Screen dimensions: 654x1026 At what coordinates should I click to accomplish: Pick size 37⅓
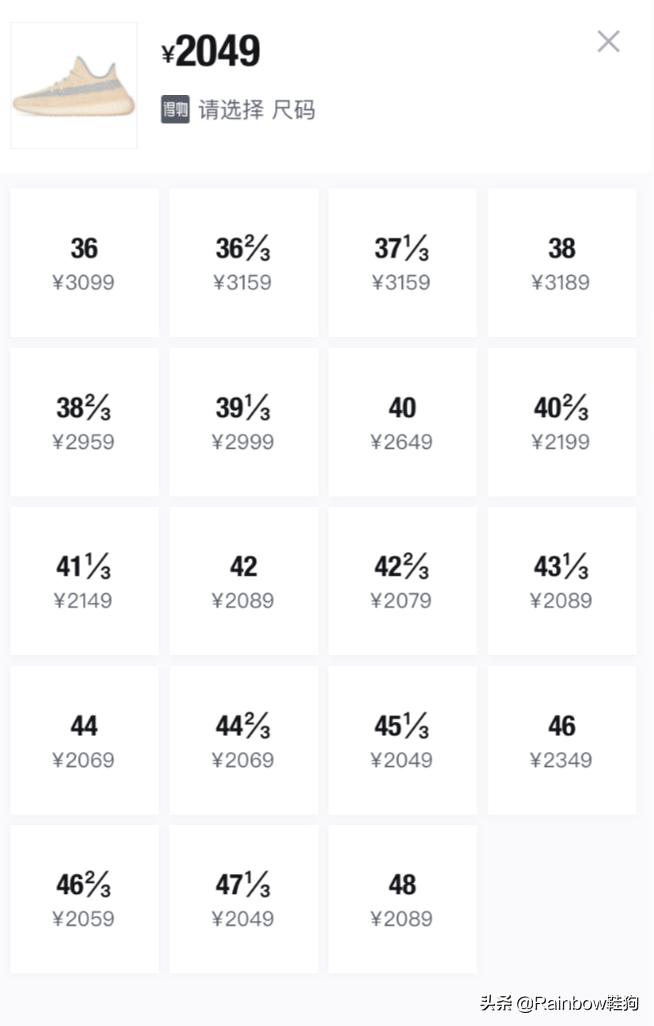pos(402,263)
